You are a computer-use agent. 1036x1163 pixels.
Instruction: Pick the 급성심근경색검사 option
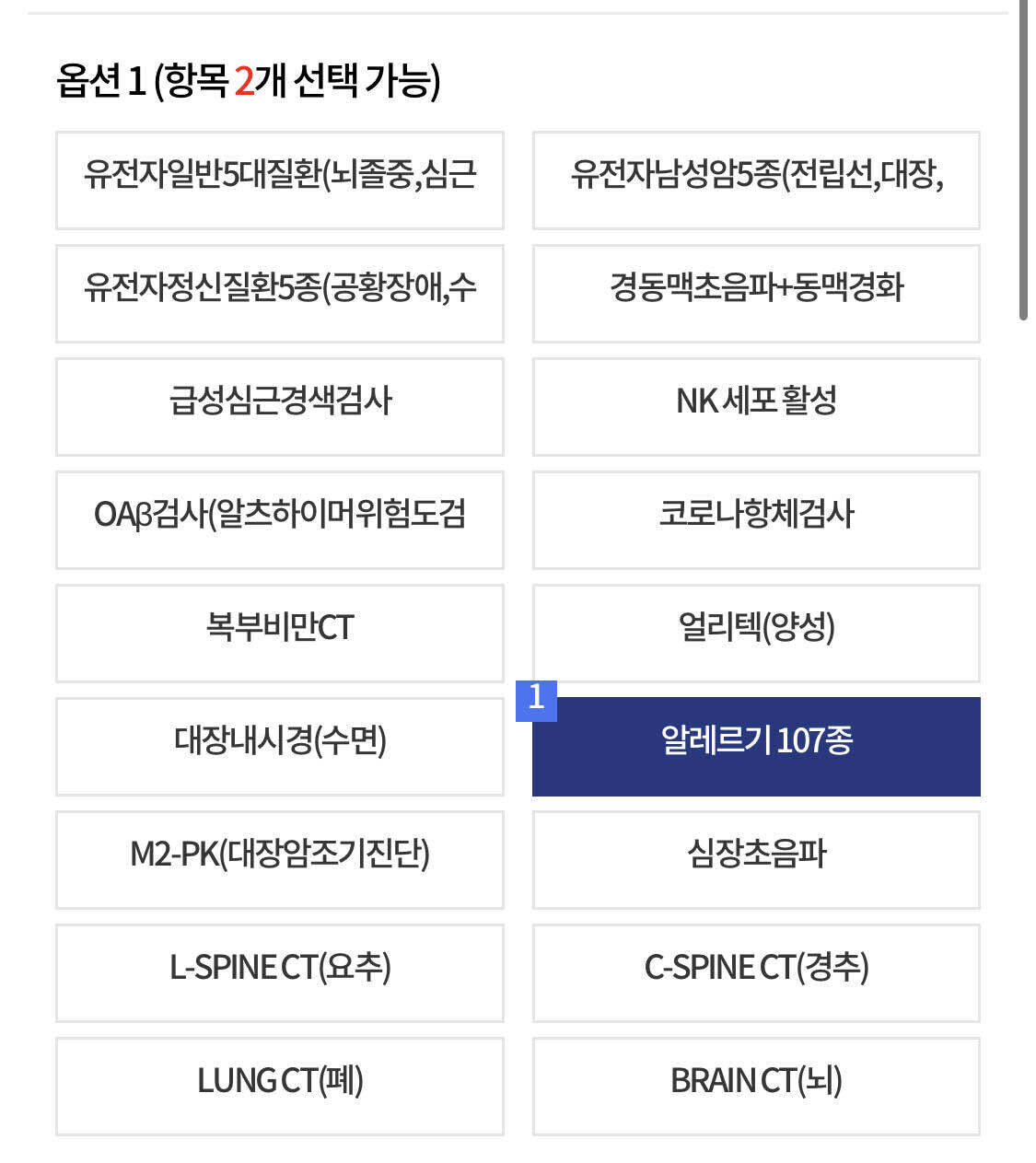tap(280, 407)
